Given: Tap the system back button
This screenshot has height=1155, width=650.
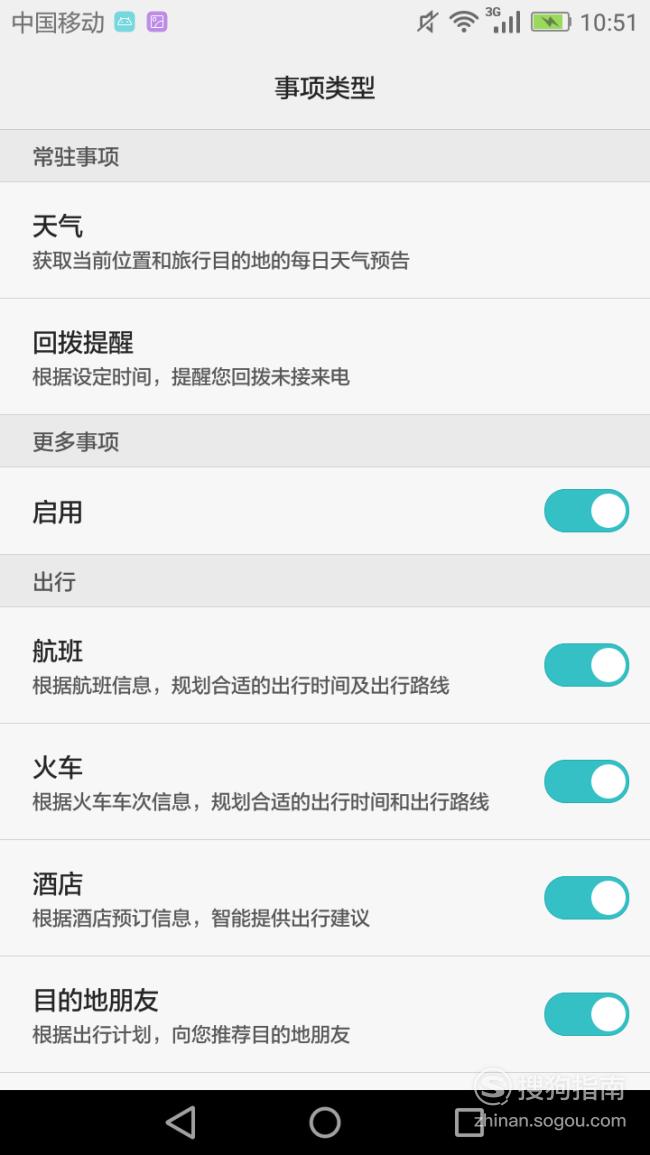Looking at the screenshot, I should point(181,1122).
